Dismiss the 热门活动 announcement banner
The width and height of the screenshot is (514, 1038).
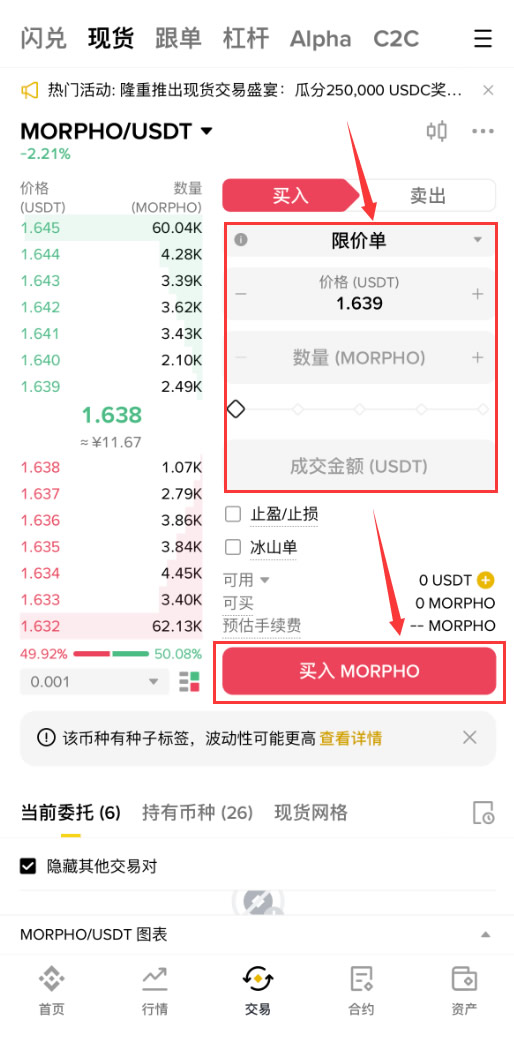(x=488, y=90)
